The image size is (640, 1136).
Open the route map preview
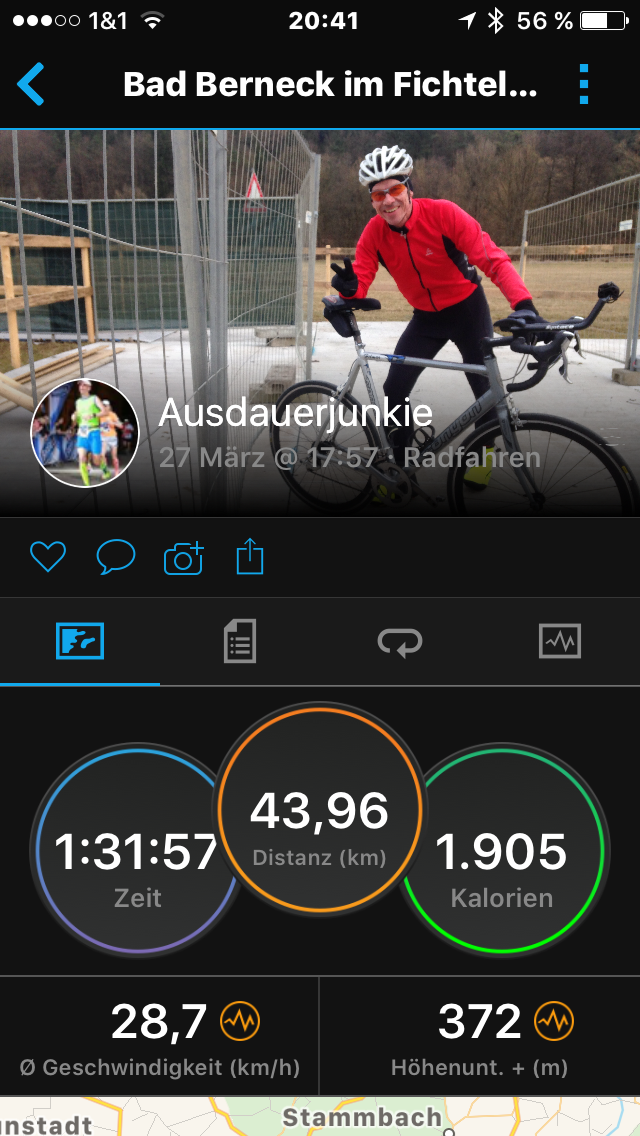tap(320, 1116)
